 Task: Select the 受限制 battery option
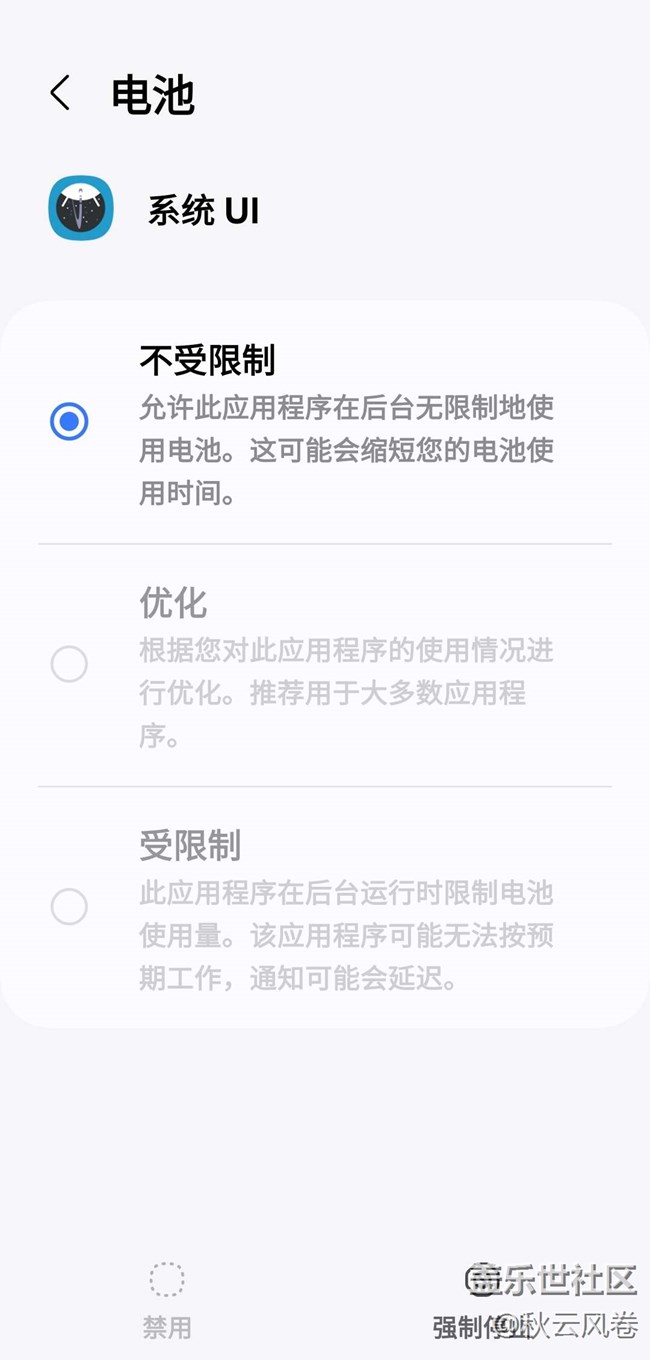pyautogui.click(x=69, y=907)
